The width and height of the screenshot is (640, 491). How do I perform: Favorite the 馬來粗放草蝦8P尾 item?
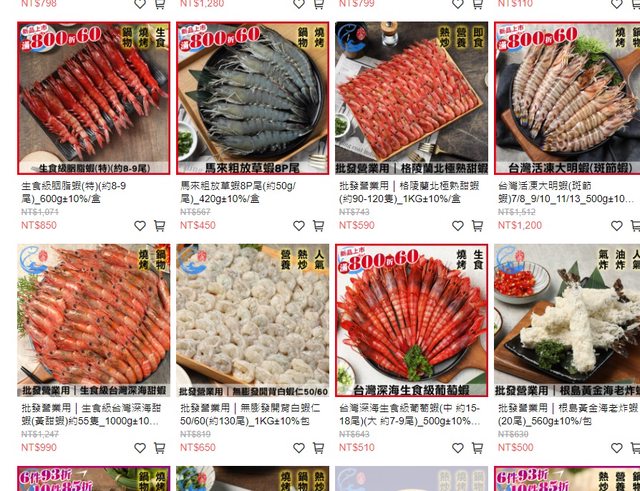[x=299, y=226]
